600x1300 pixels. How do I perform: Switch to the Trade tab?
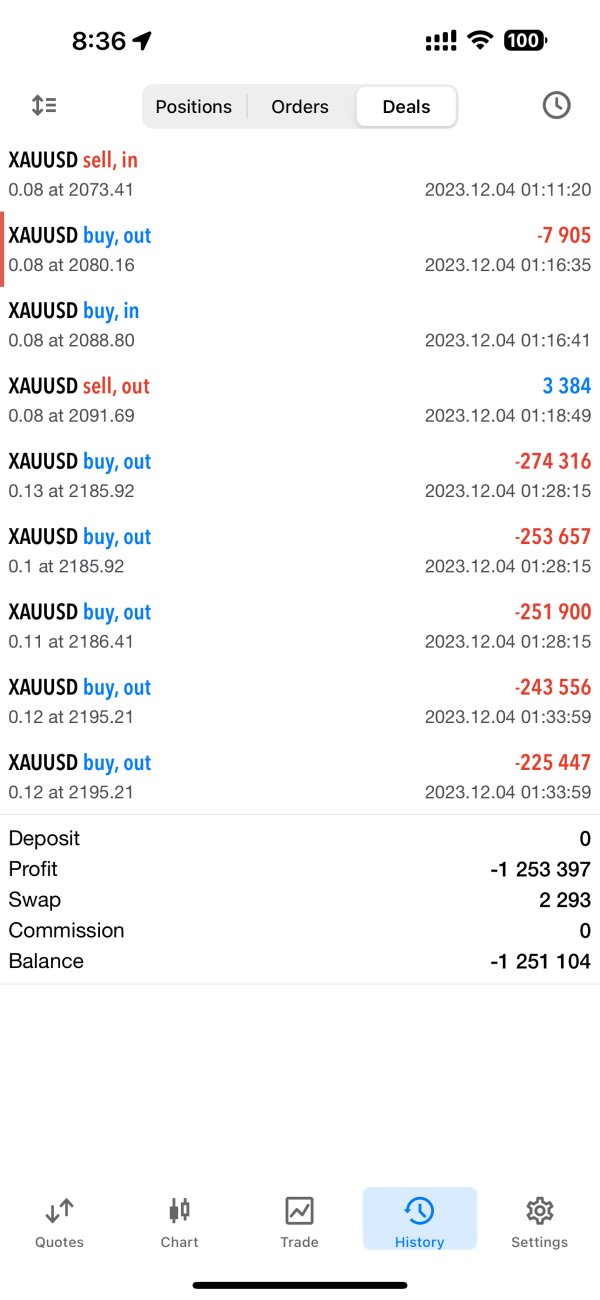coord(300,1222)
